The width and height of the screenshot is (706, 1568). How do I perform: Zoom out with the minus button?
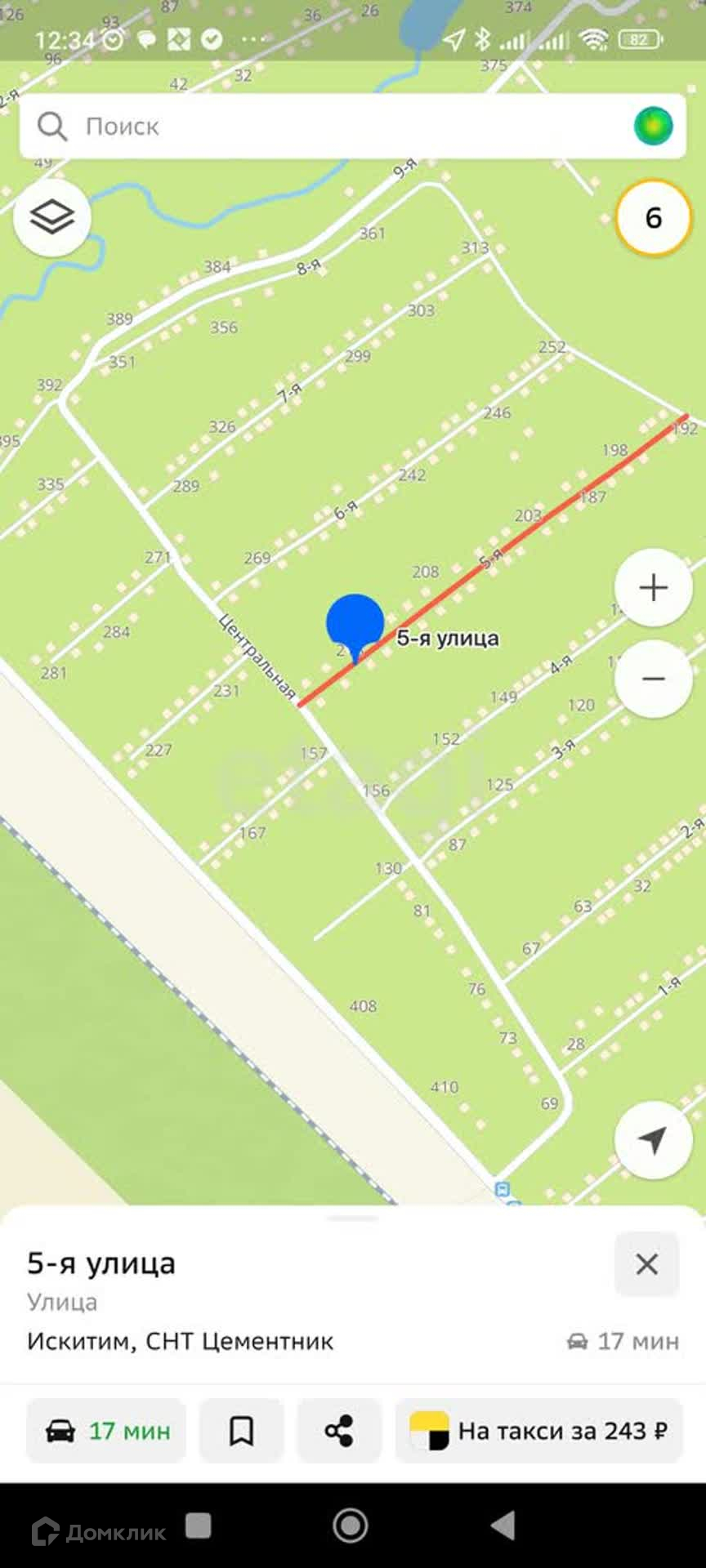click(x=653, y=679)
